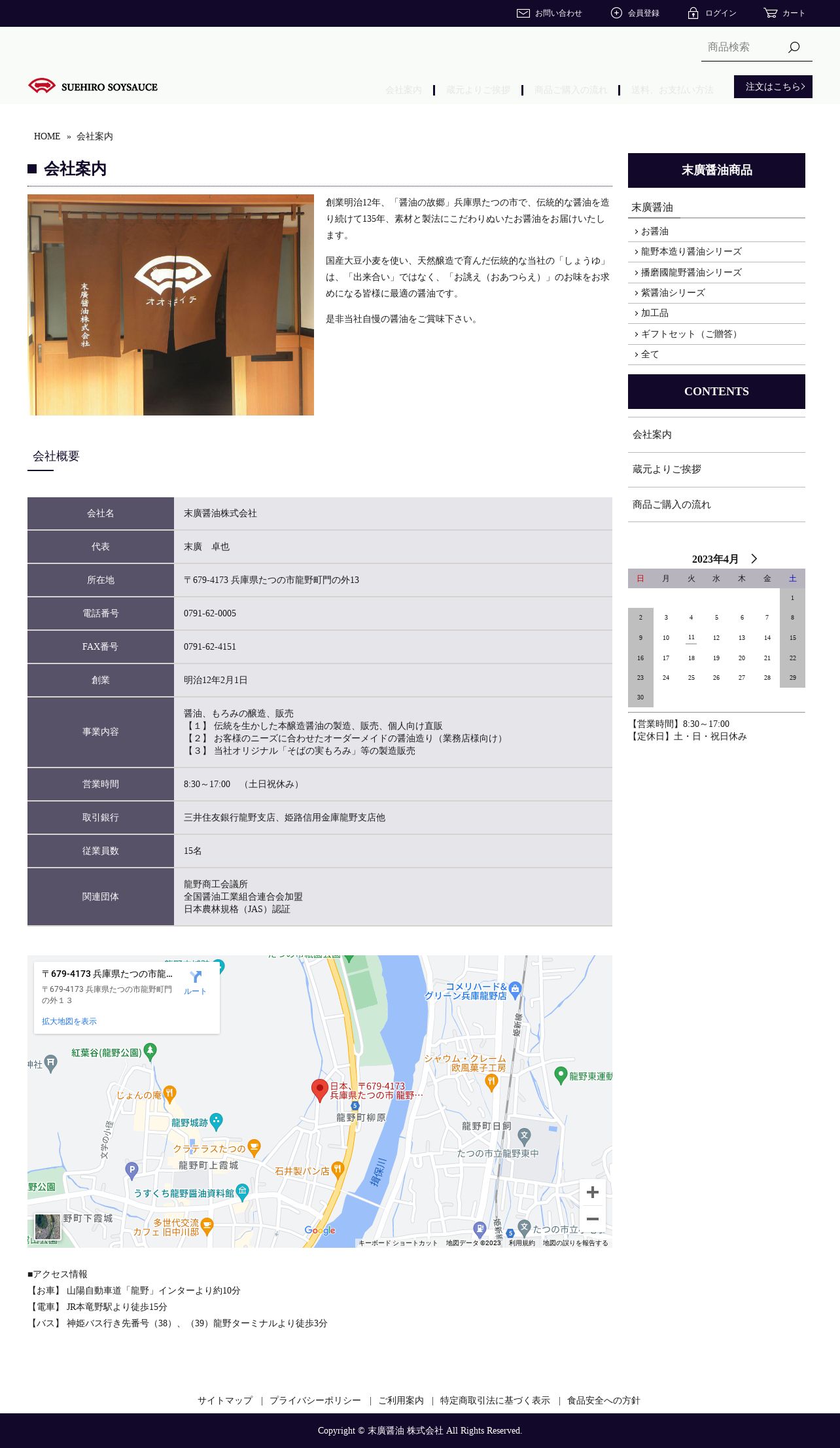Go to HOME via breadcrumb
Screen dimensions: 840x1448
click(x=47, y=136)
